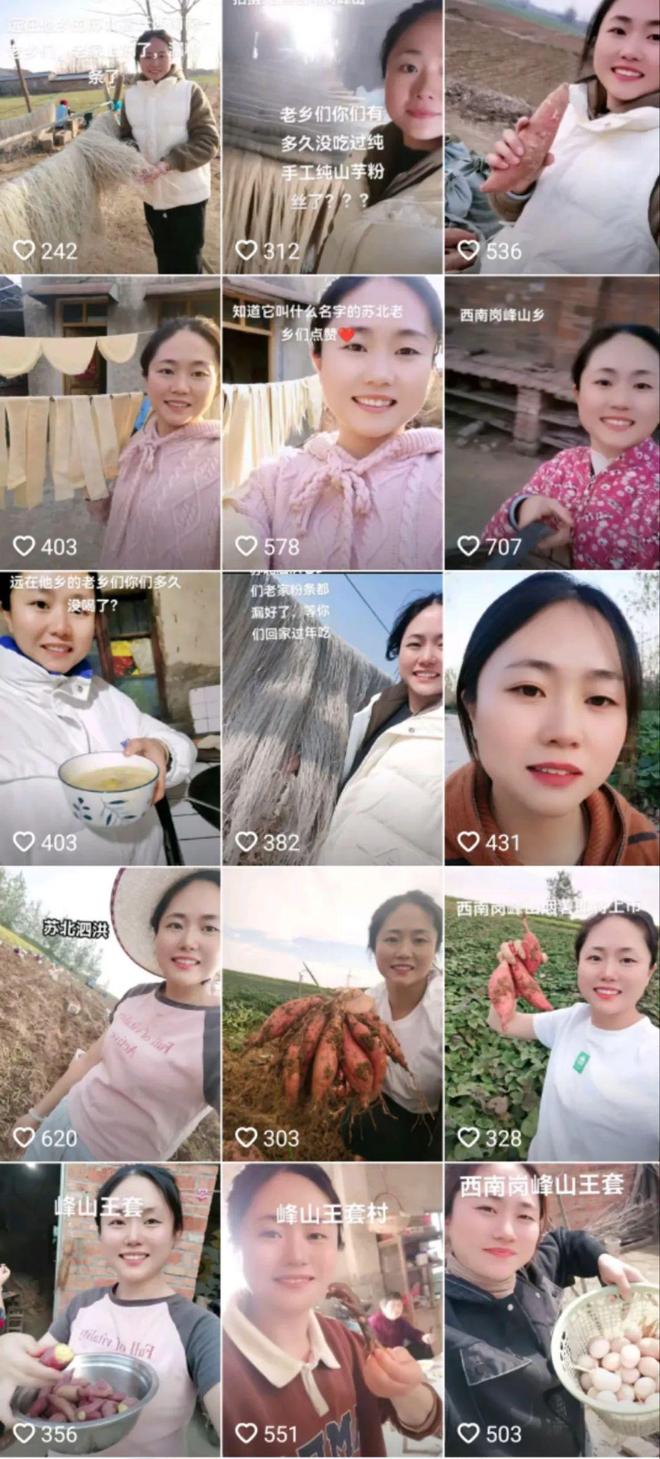Open the 峰山王套村 video with 551 likes
660x1459 pixels.
(x=332, y=1308)
